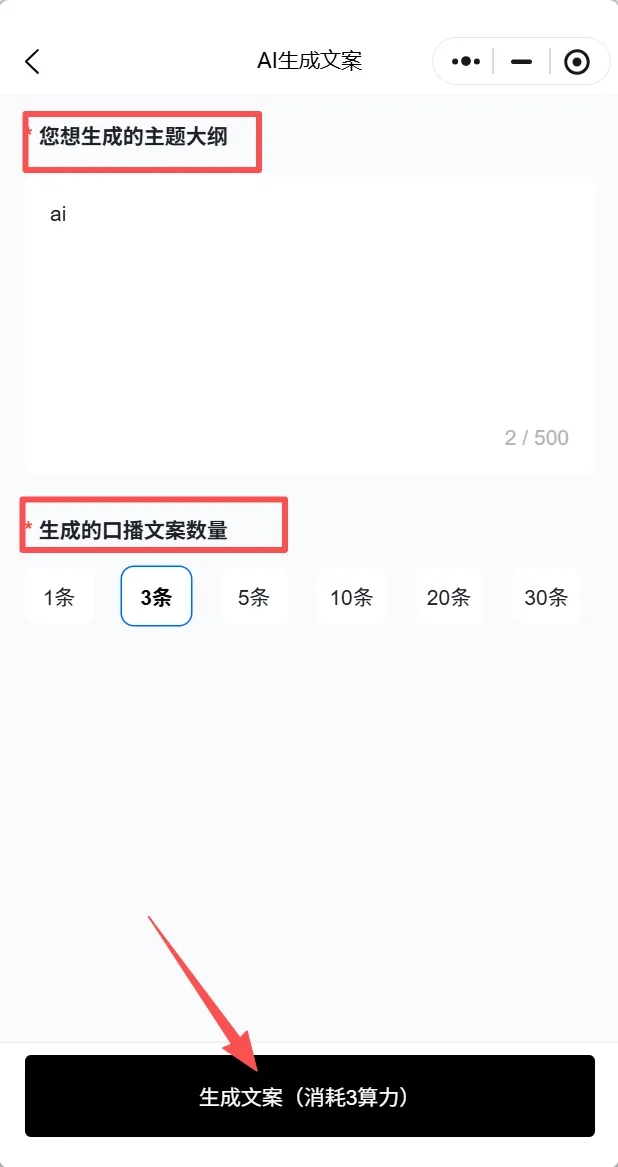The image size is (618, 1167).
Task: Tap 生成文案 button to generate copy
Action: tap(309, 1097)
